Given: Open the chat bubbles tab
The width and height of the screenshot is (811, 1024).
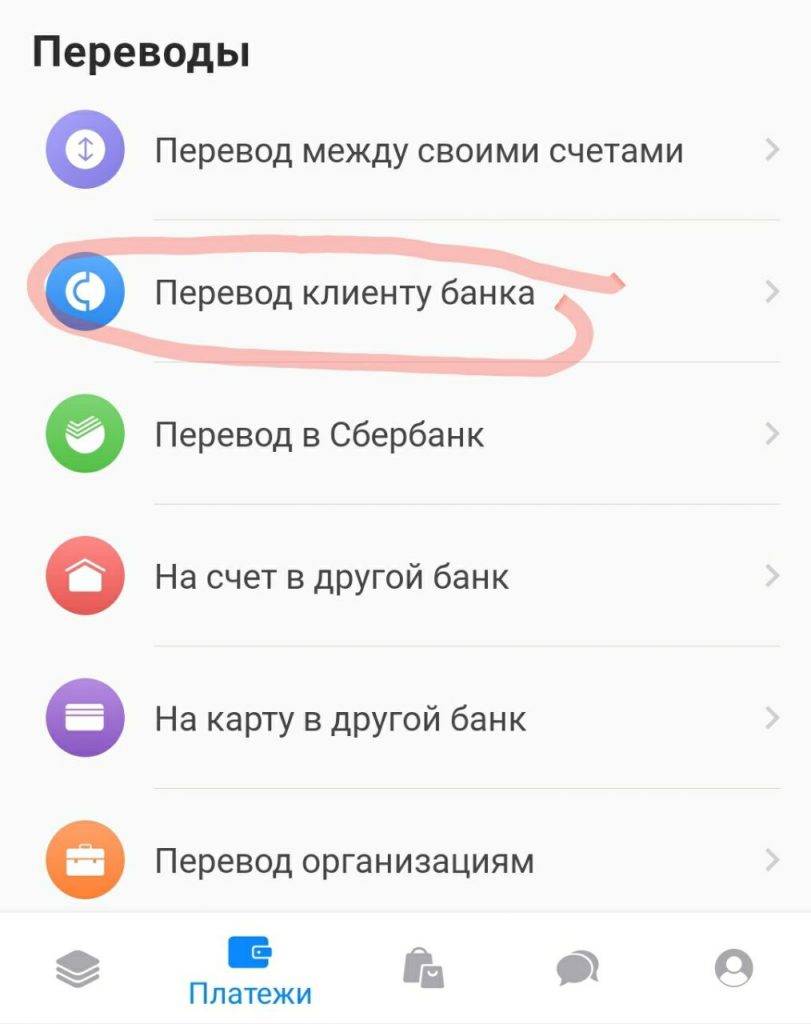Looking at the screenshot, I should [577, 967].
